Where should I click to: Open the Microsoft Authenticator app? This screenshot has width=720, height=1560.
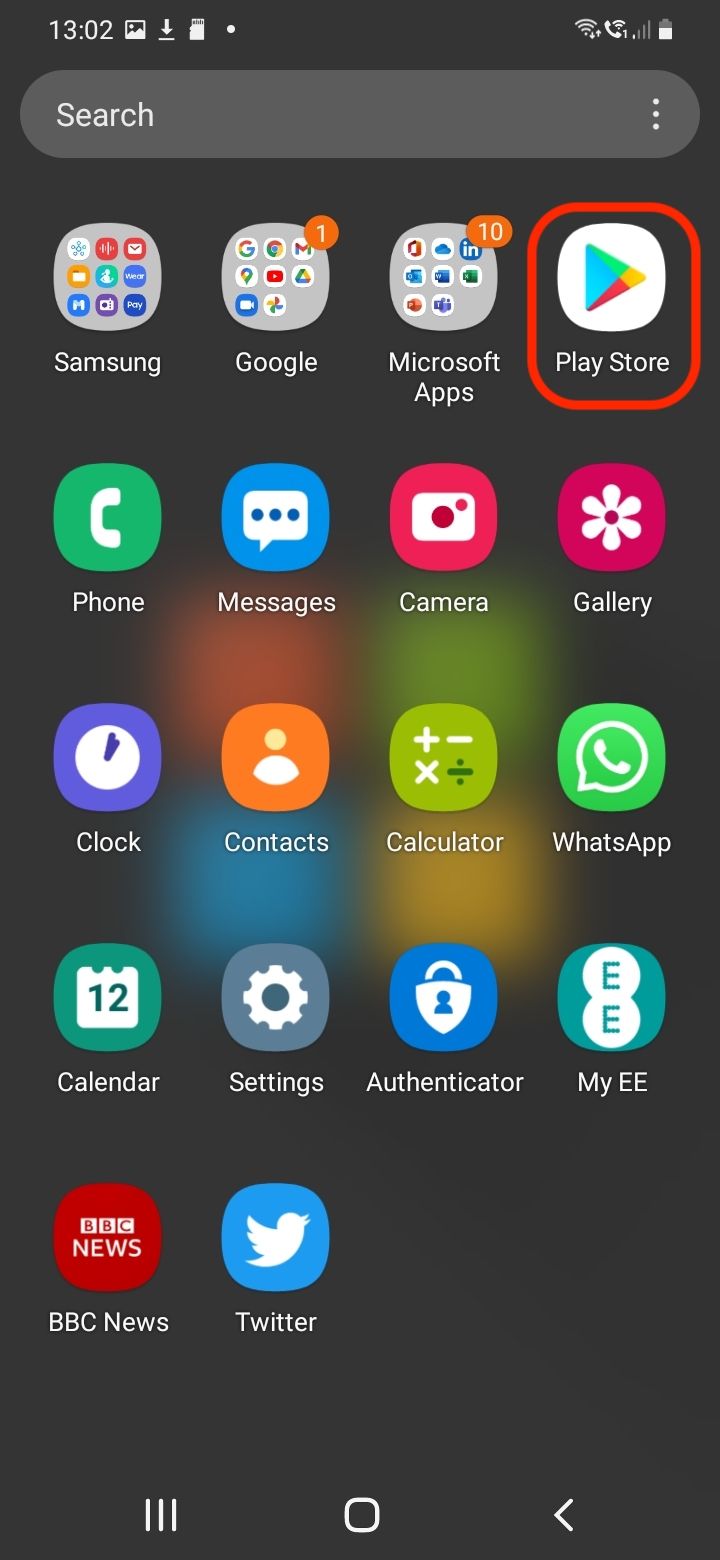point(444,997)
